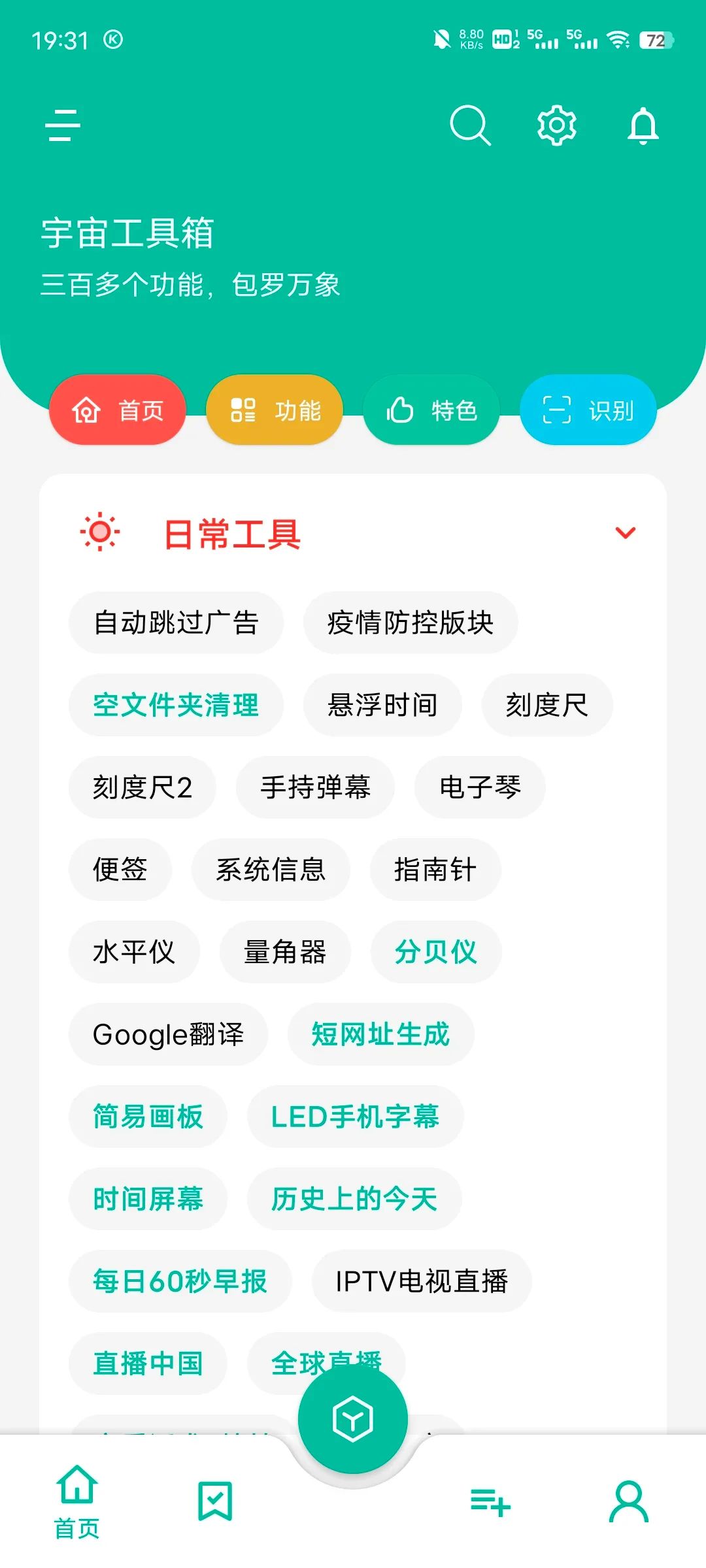706x1568 pixels.
Task: Open 自动跳过广告 tool
Action: (x=176, y=623)
